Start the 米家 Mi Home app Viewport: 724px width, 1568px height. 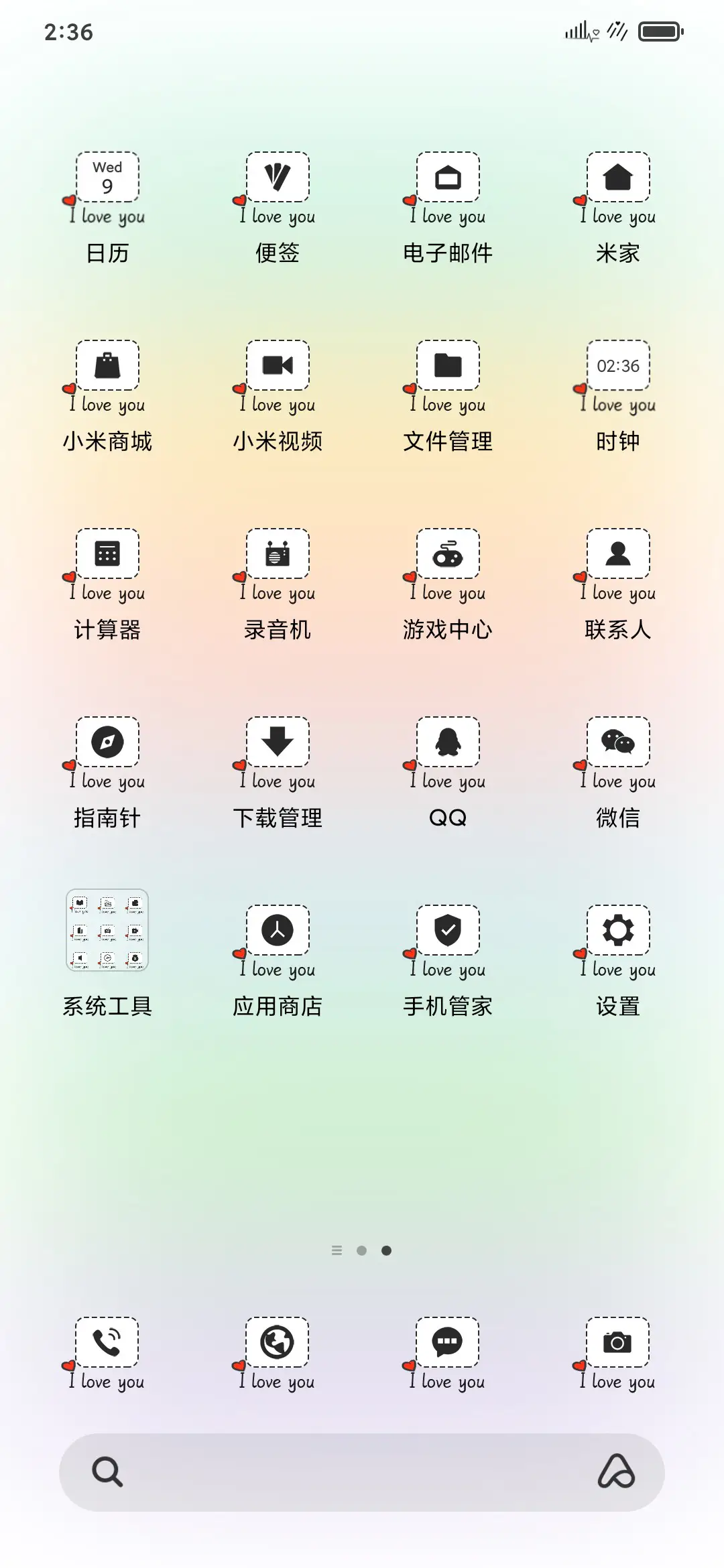[x=617, y=177]
